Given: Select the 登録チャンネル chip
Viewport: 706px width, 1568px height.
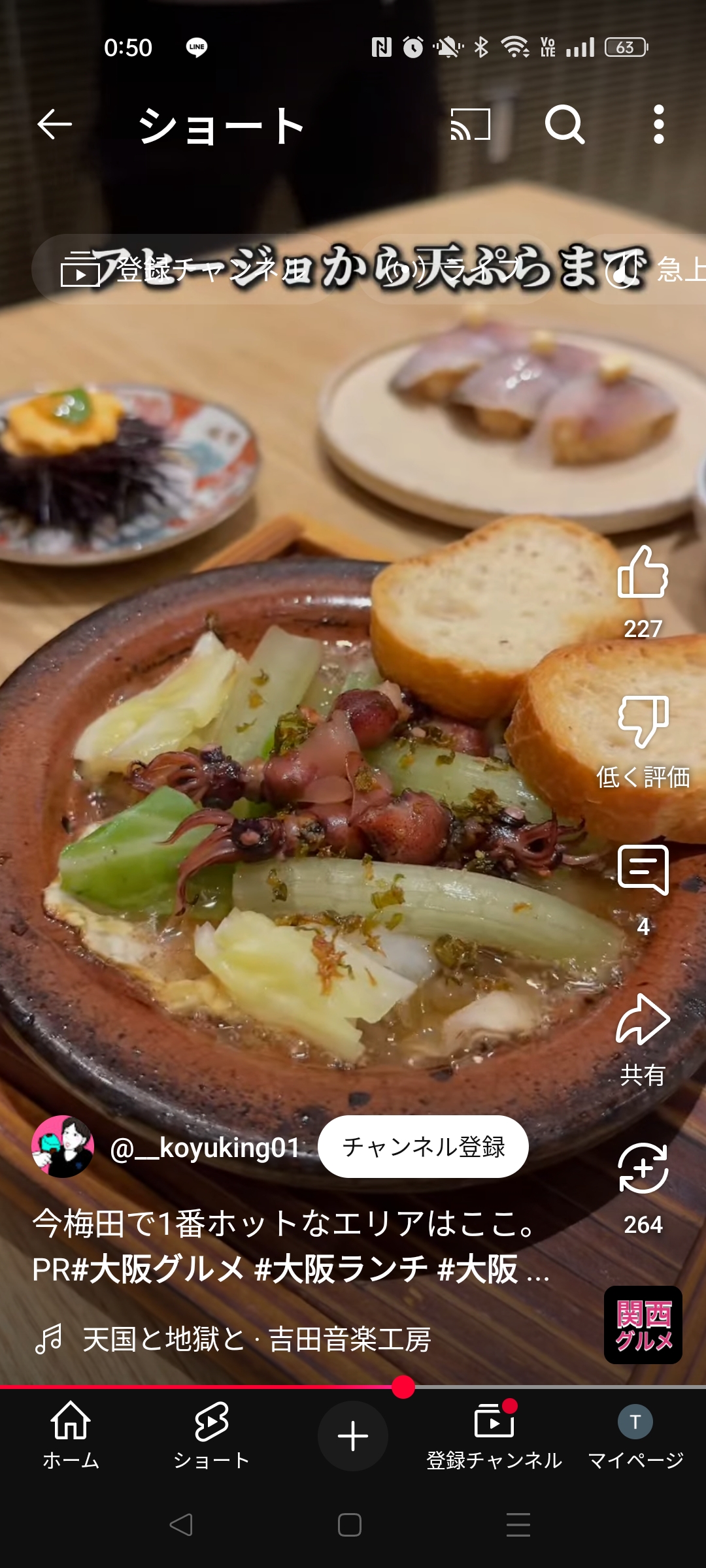Looking at the screenshot, I should click(x=183, y=270).
